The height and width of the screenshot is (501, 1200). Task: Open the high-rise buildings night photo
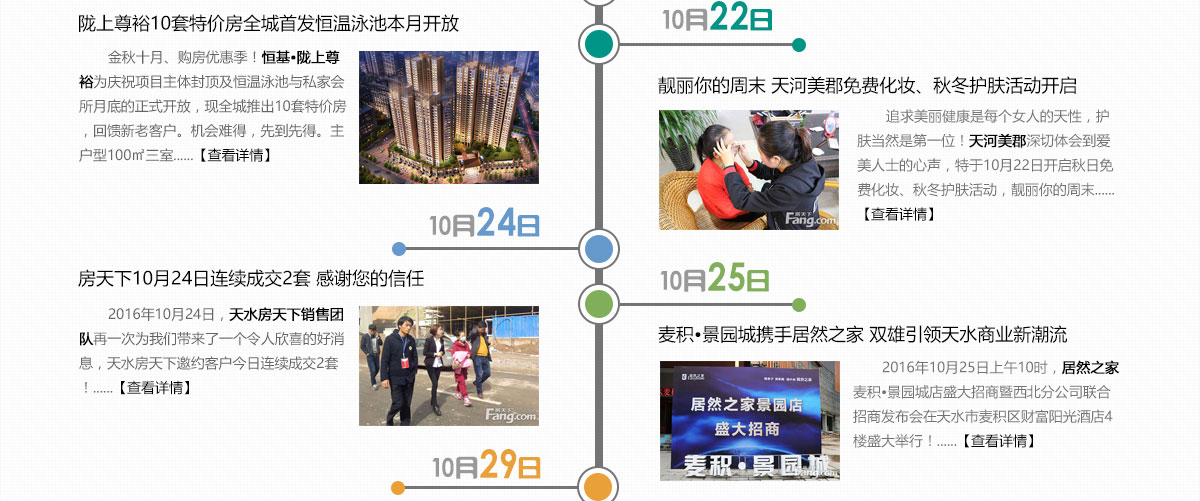click(x=448, y=117)
